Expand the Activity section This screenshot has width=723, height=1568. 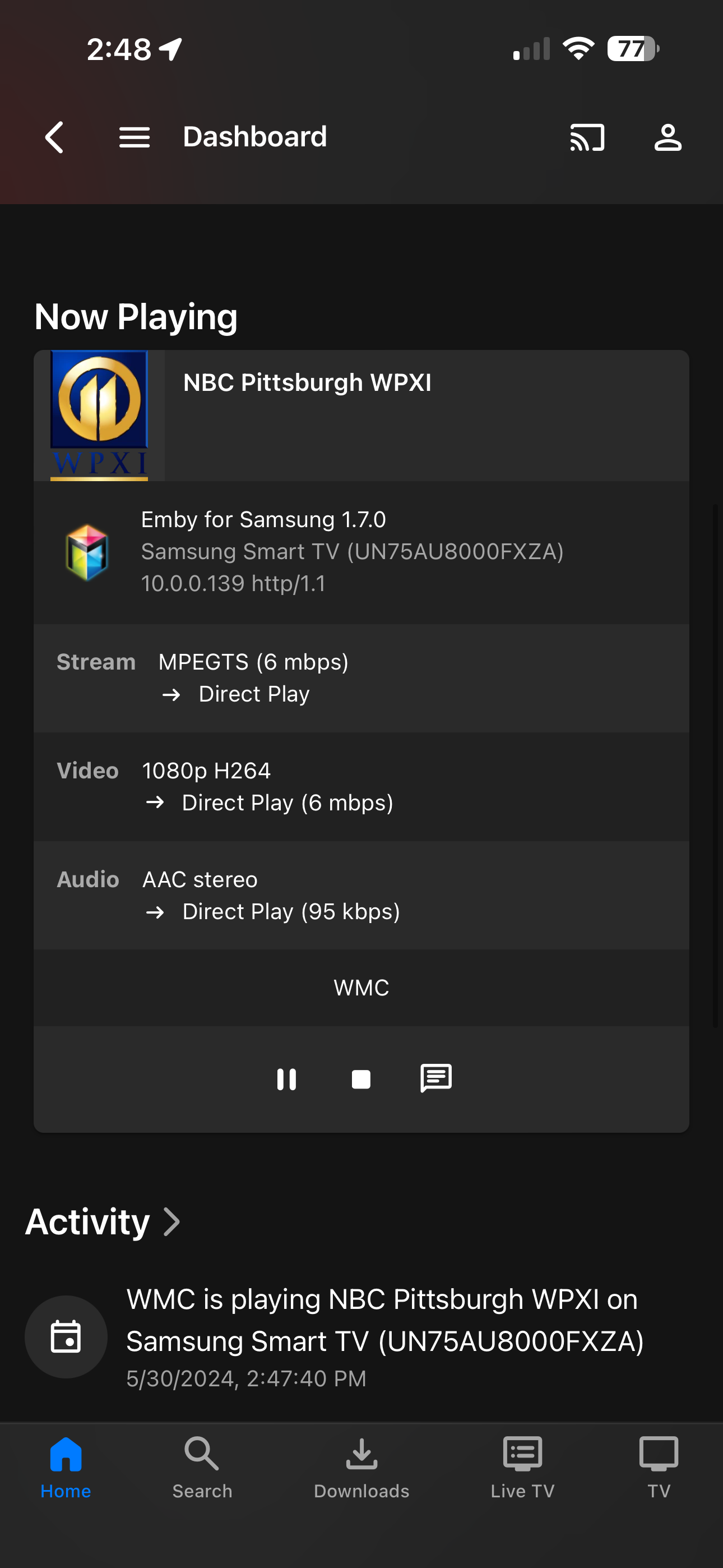103,1221
